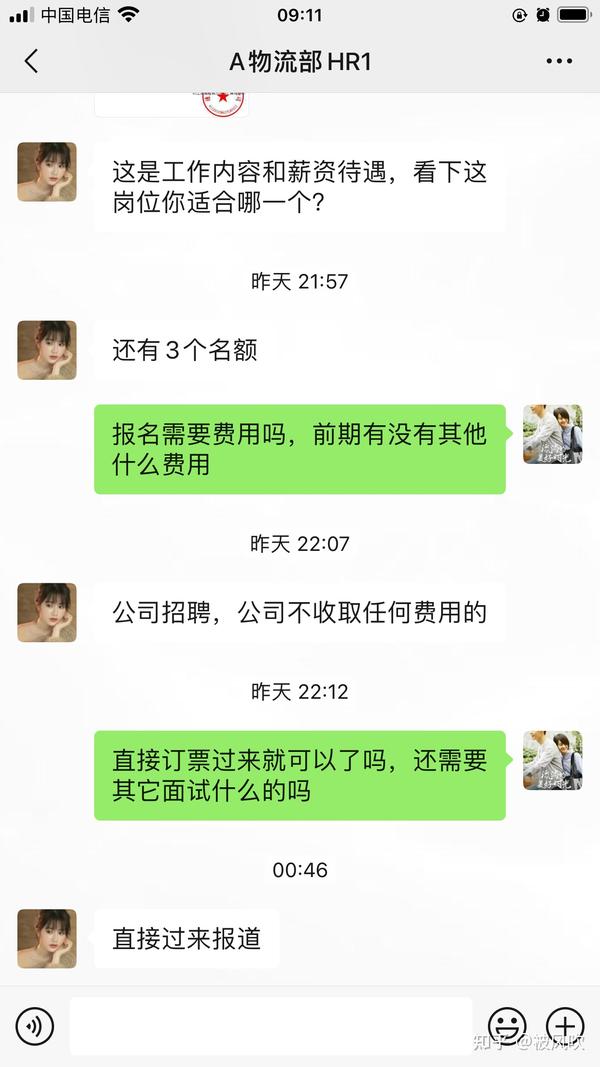Image resolution: width=600 pixels, height=1067 pixels.
Task: Open HR's avatar beside 直接过来报道
Action: pyautogui.click(x=47, y=938)
